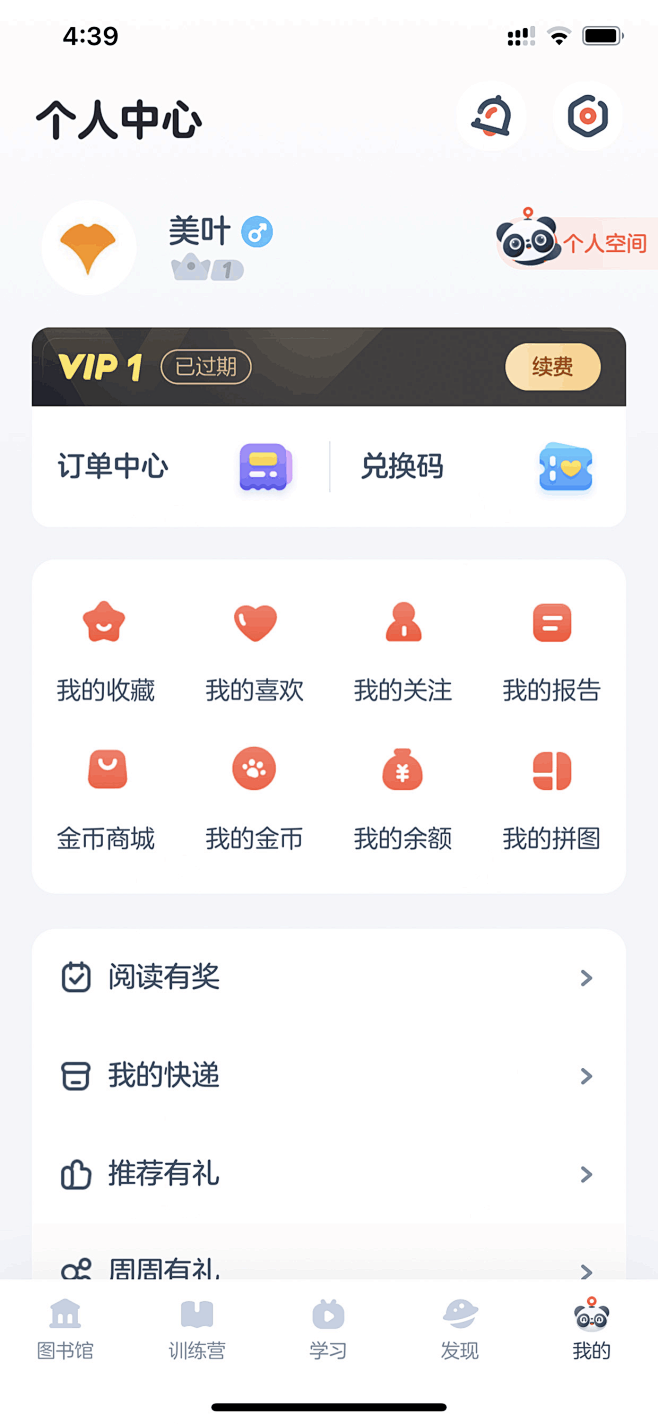The height and width of the screenshot is (1424, 658).
Task: Check 我的金币 coins
Action: (254, 798)
